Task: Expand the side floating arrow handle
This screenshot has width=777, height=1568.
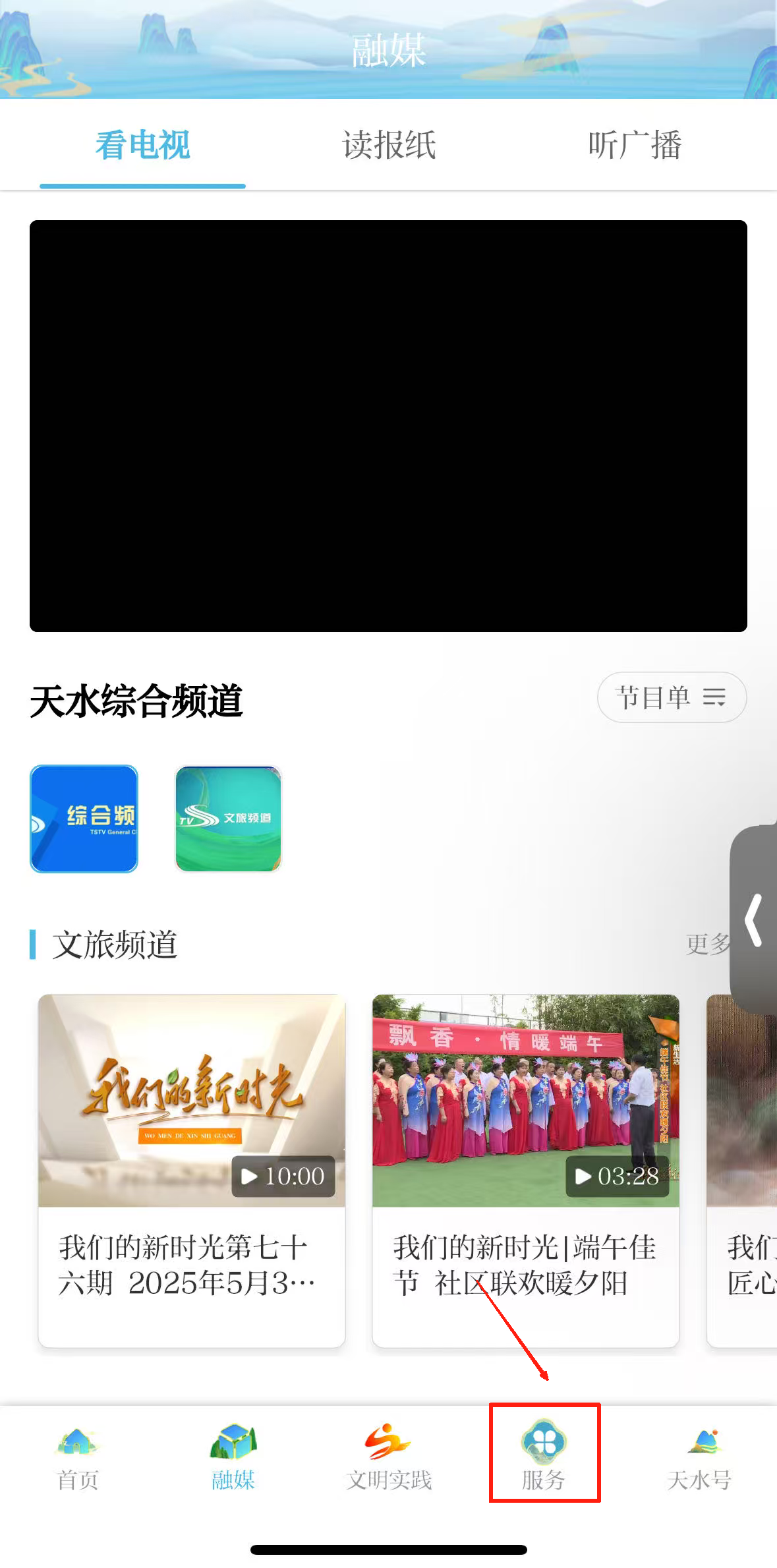Action: point(755,920)
